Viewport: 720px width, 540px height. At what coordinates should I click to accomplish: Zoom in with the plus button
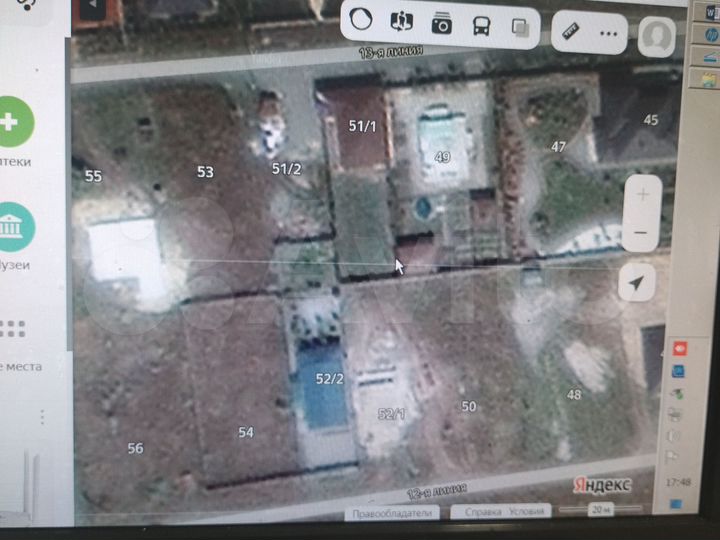coord(643,194)
